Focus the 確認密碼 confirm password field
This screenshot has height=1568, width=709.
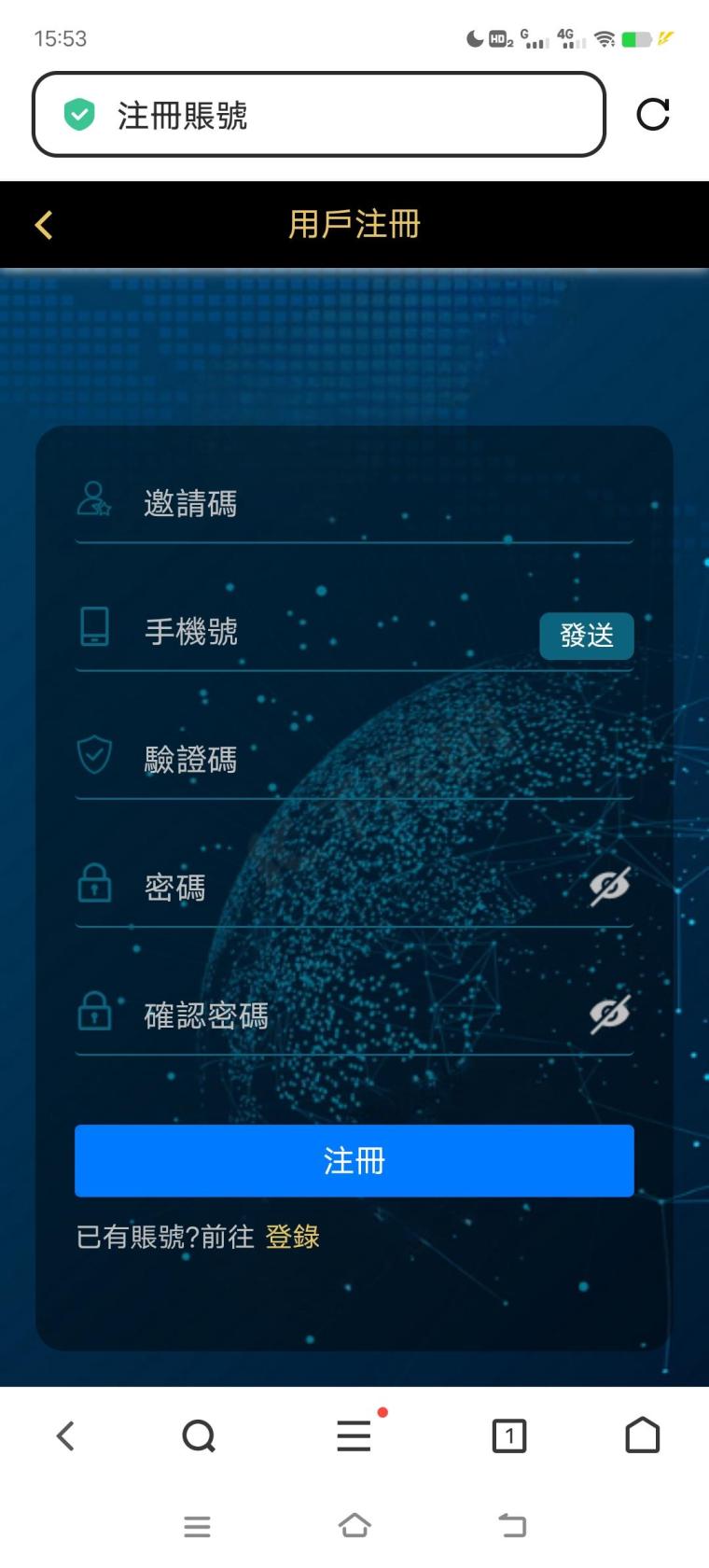(327, 1015)
